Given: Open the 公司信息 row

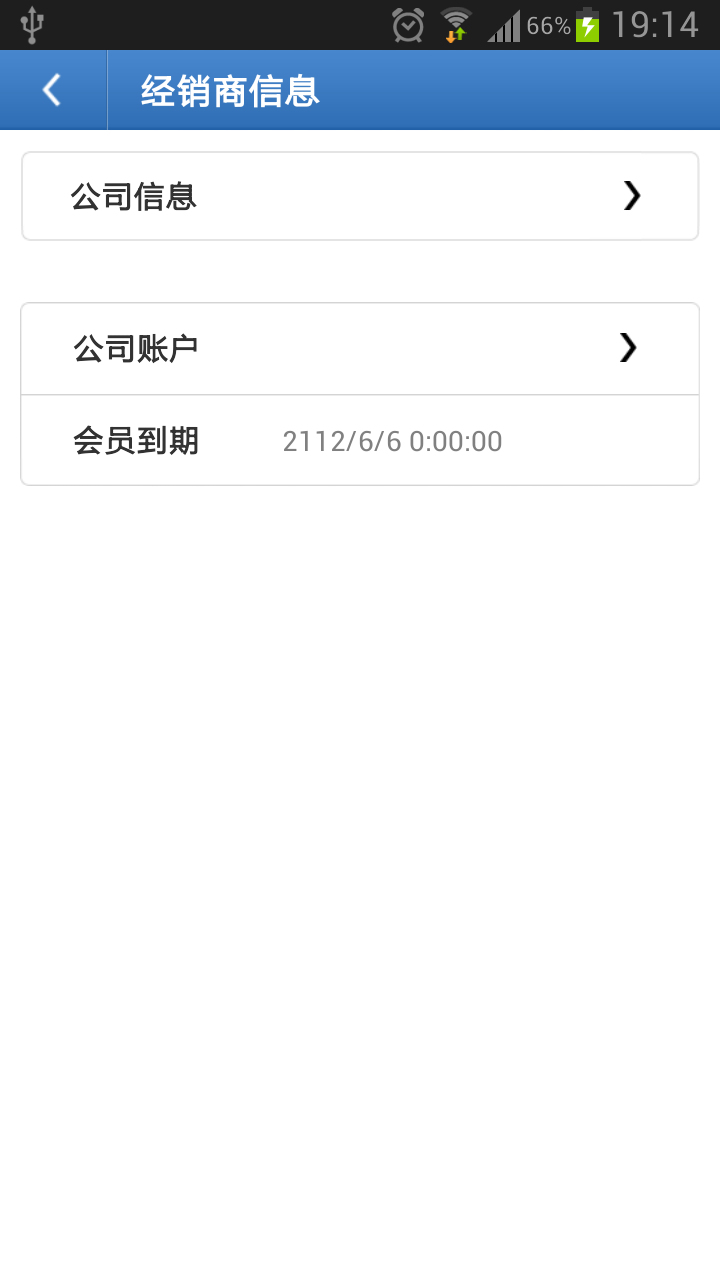Looking at the screenshot, I should pos(360,196).
